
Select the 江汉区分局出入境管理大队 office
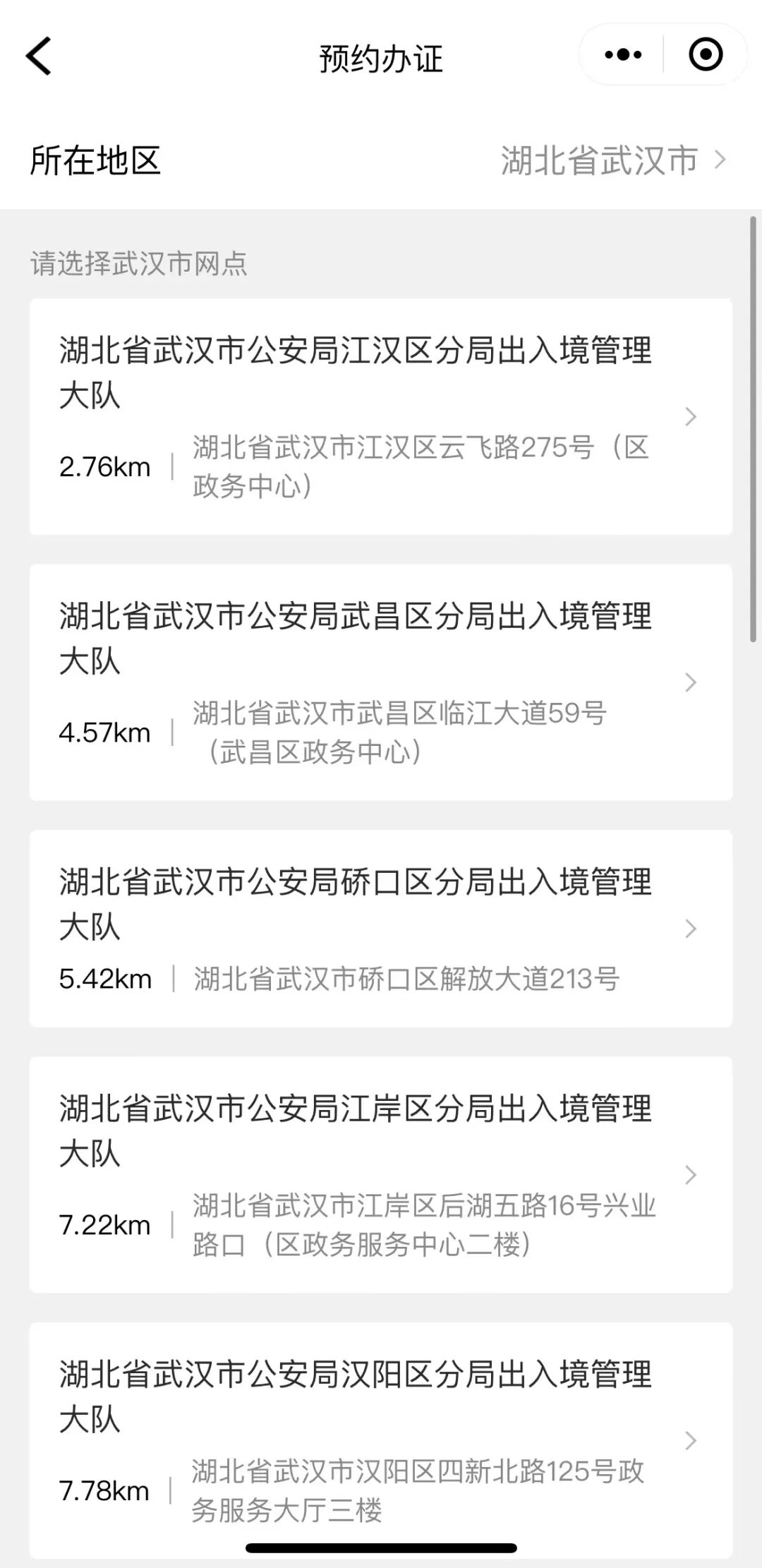pyautogui.click(x=381, y=416)
